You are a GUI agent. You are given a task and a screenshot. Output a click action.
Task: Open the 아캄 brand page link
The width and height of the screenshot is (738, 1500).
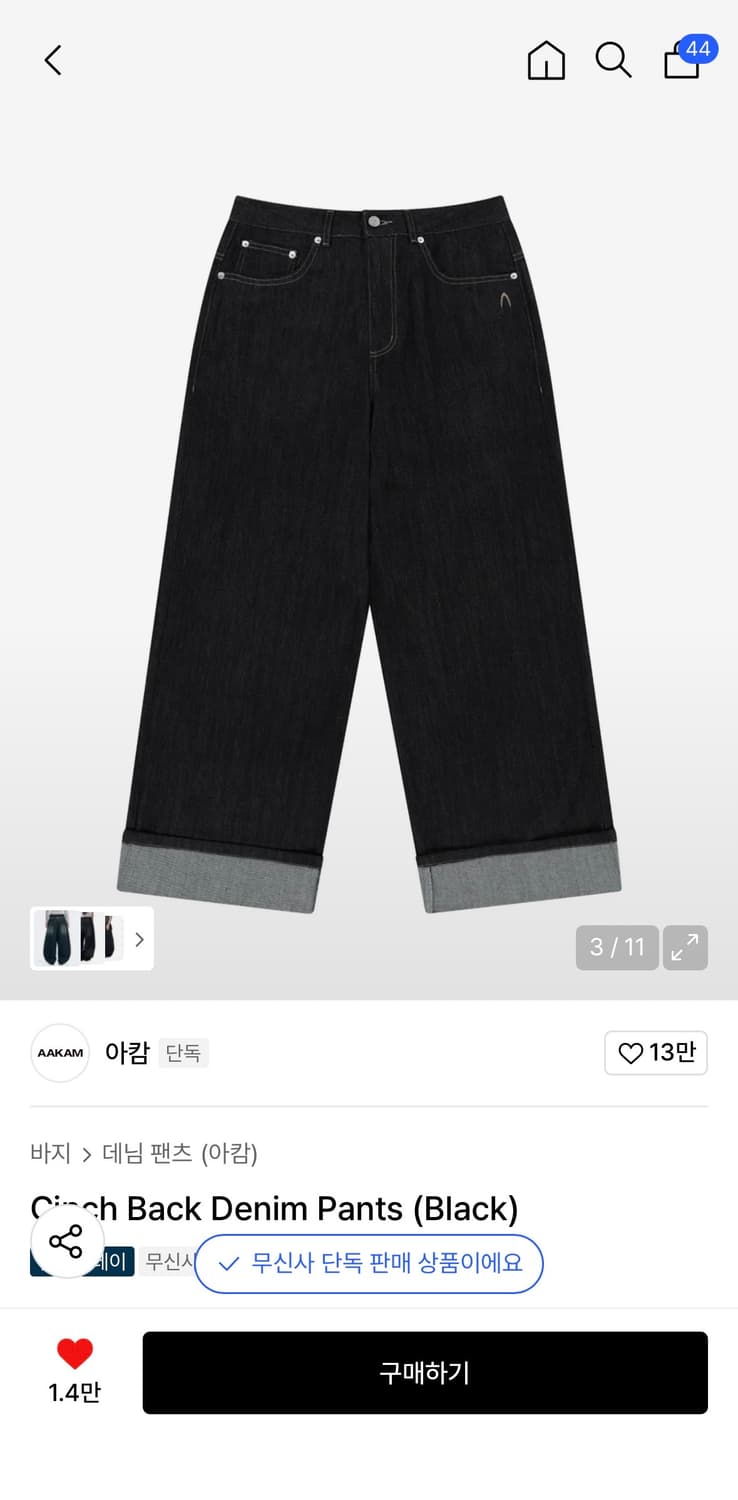126,1053
